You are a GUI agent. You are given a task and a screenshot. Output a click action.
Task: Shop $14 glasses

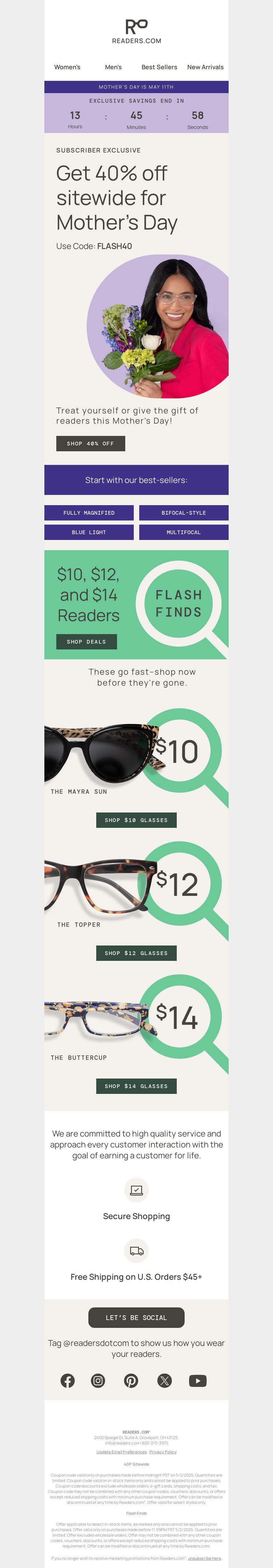(136, 1086)
